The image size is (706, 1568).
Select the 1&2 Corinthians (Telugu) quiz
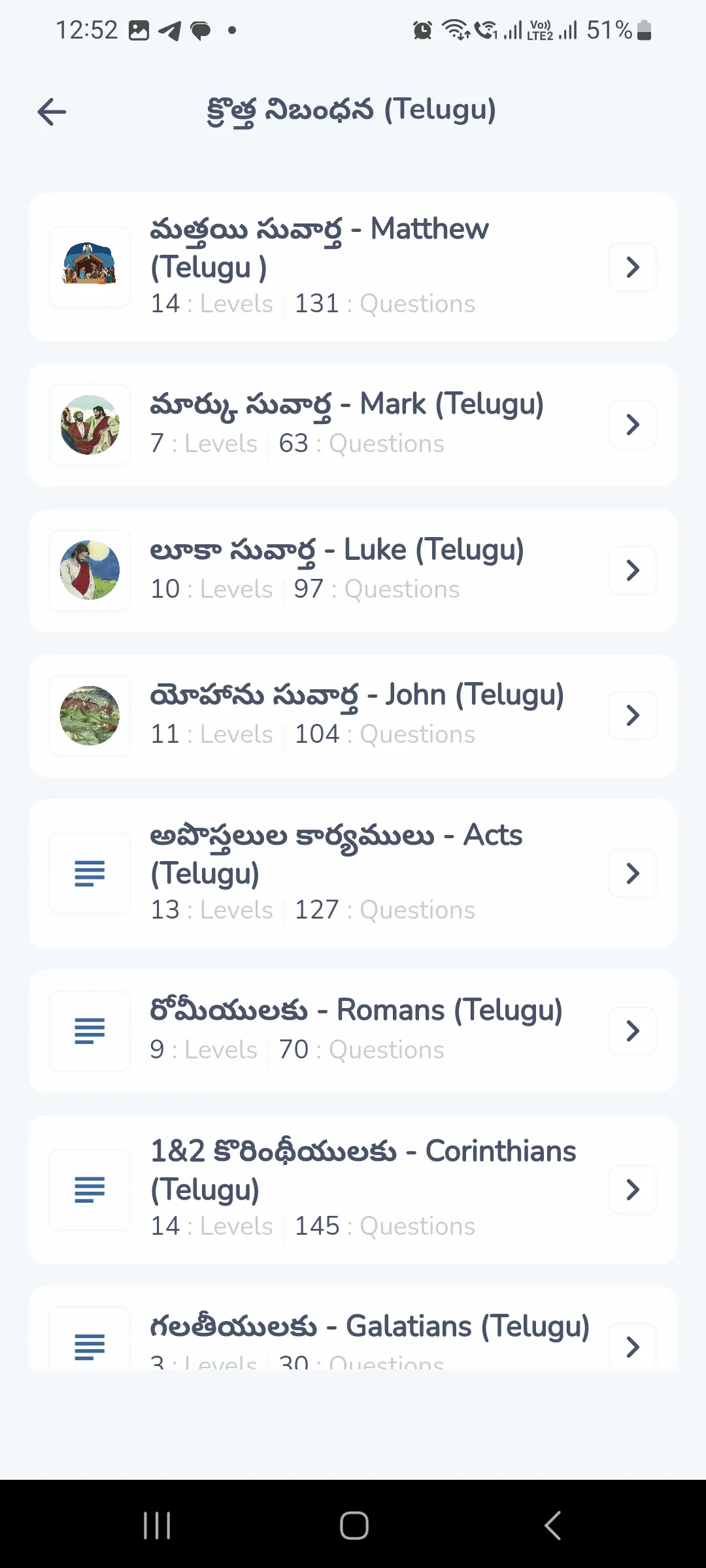coord(353,1190)
